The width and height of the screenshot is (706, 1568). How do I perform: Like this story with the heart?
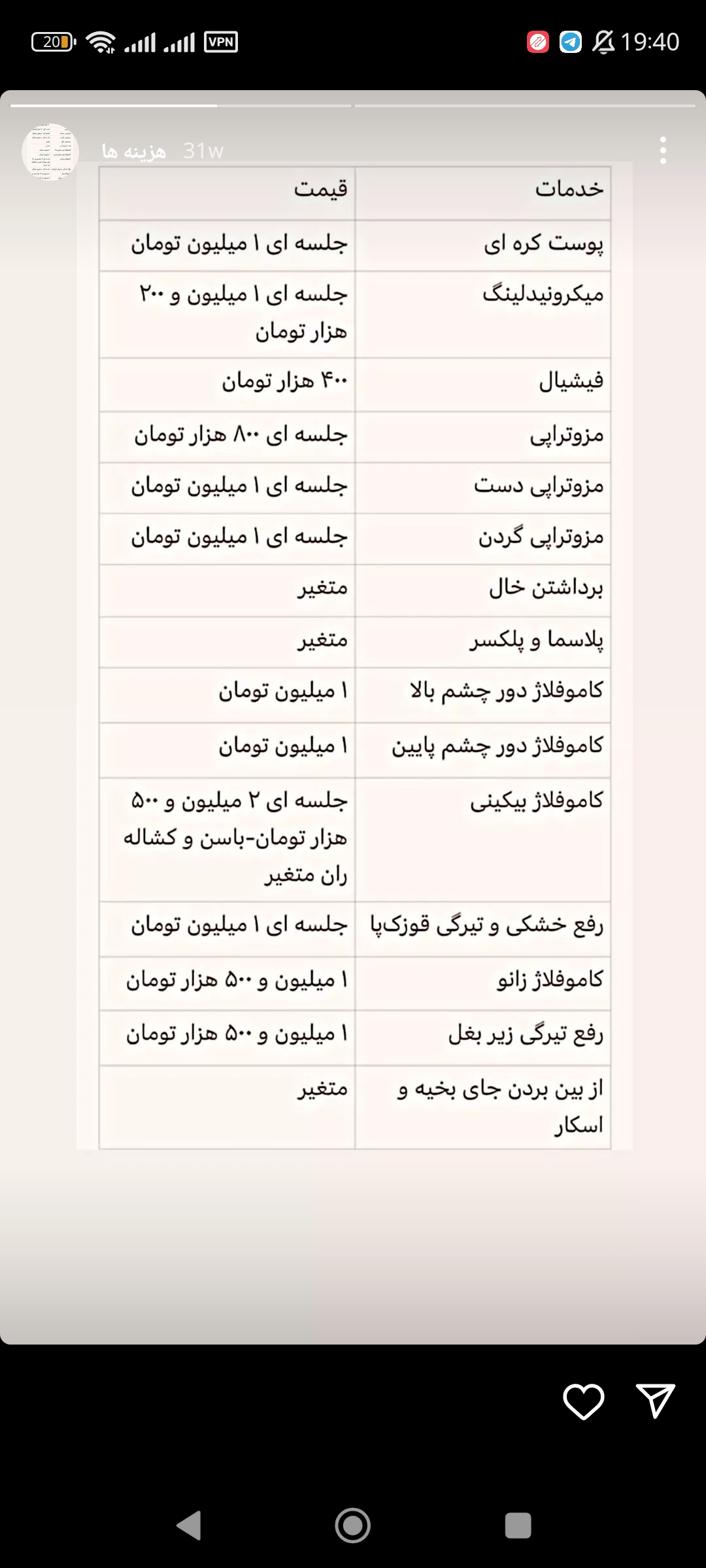(x=583, y=1402)
